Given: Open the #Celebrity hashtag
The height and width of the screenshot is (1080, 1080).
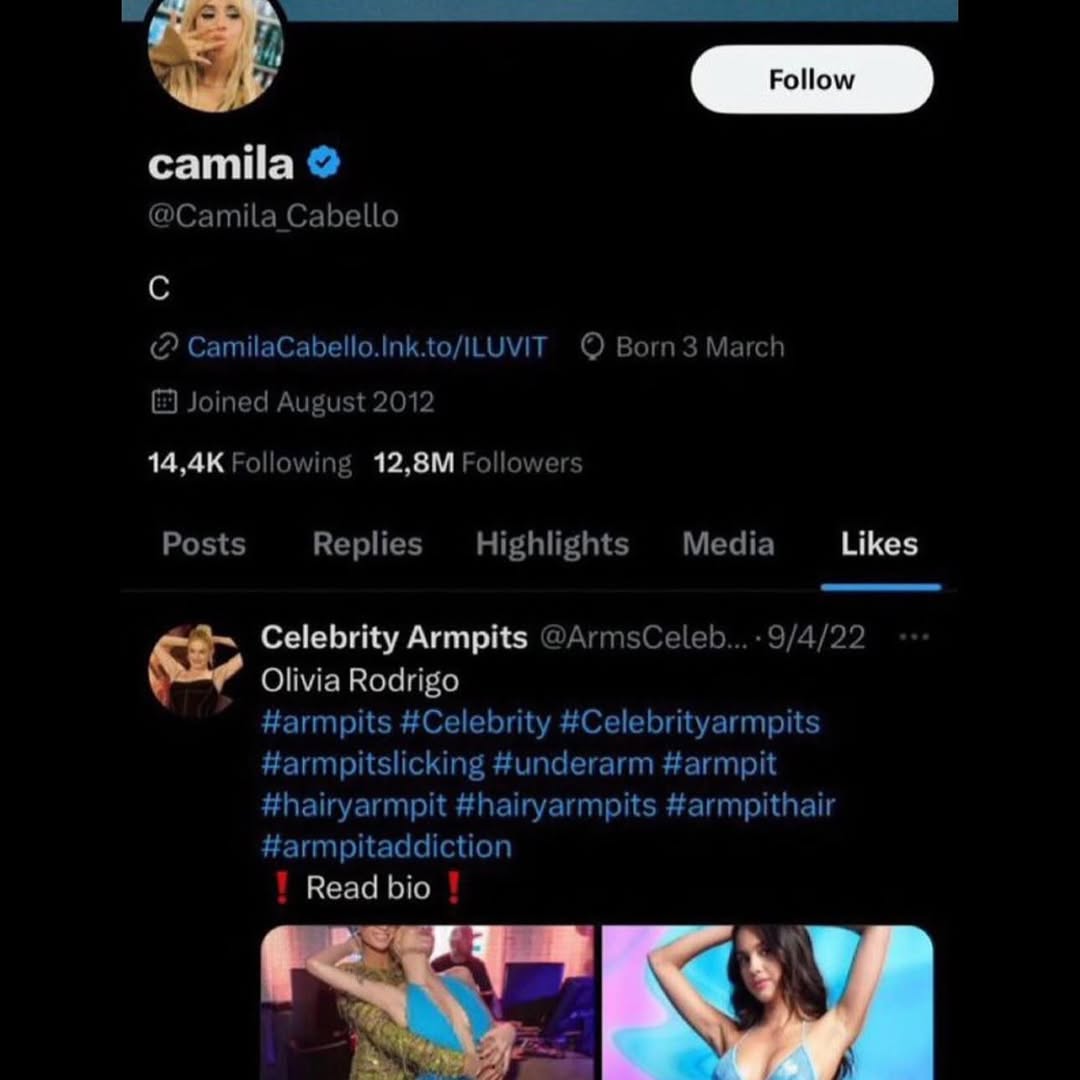Looking at the screenshot, I should click(x=476, y=722).
